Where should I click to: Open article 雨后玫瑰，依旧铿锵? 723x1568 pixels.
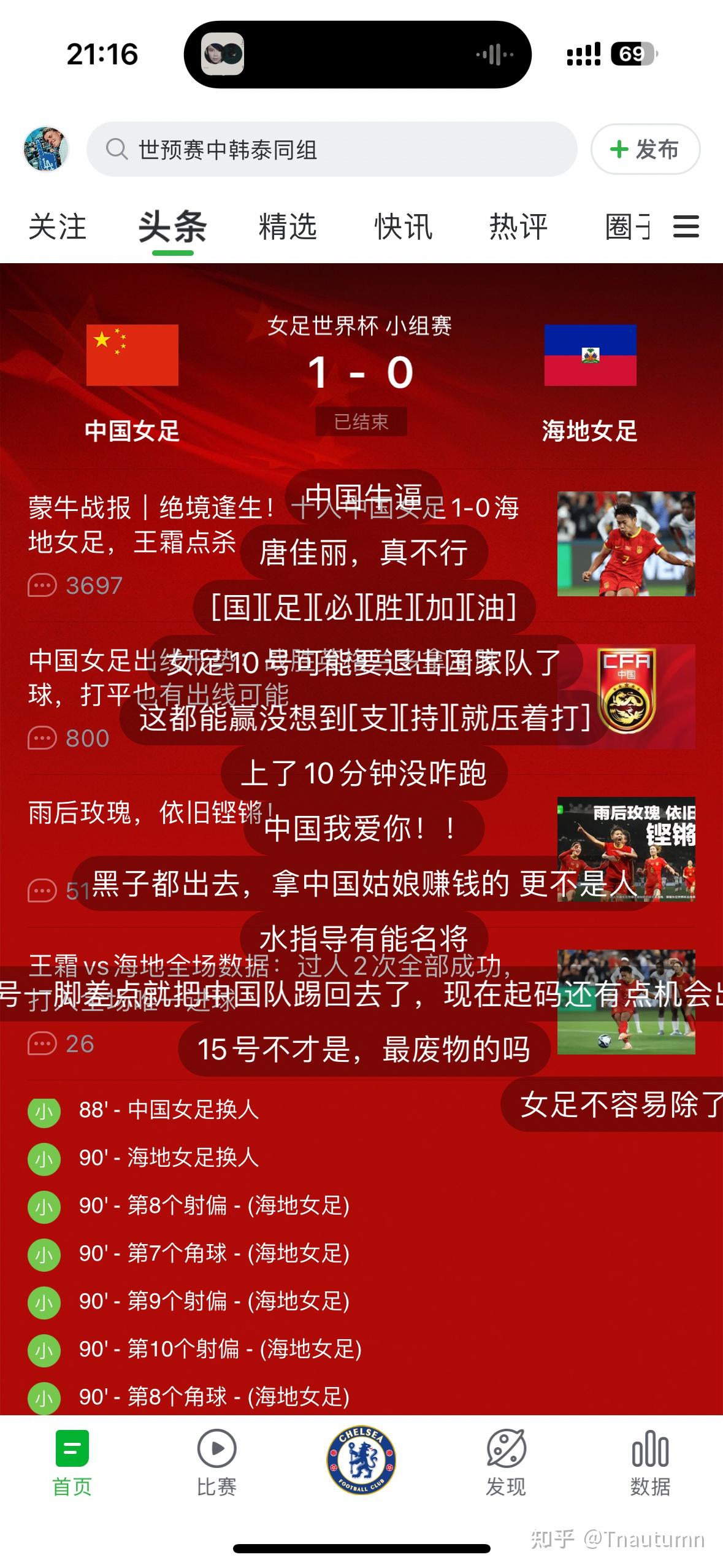point(361,850)
